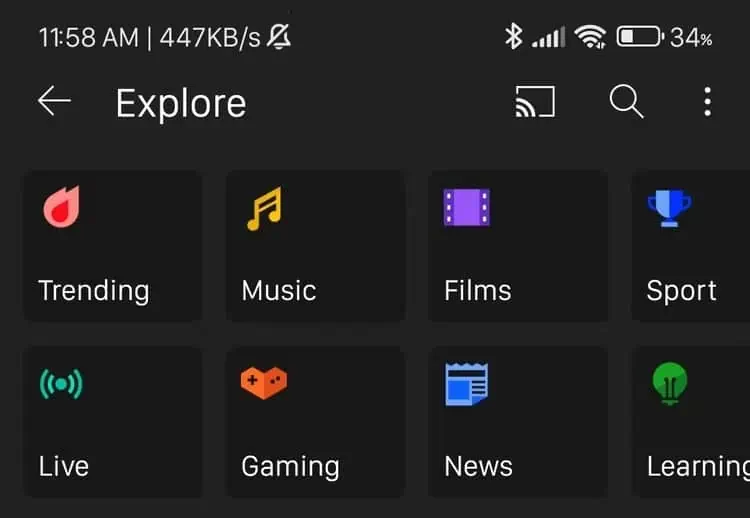Viewport: 750px width, 518px height.
Task: Open the Trending category
Action: [112, 246]
